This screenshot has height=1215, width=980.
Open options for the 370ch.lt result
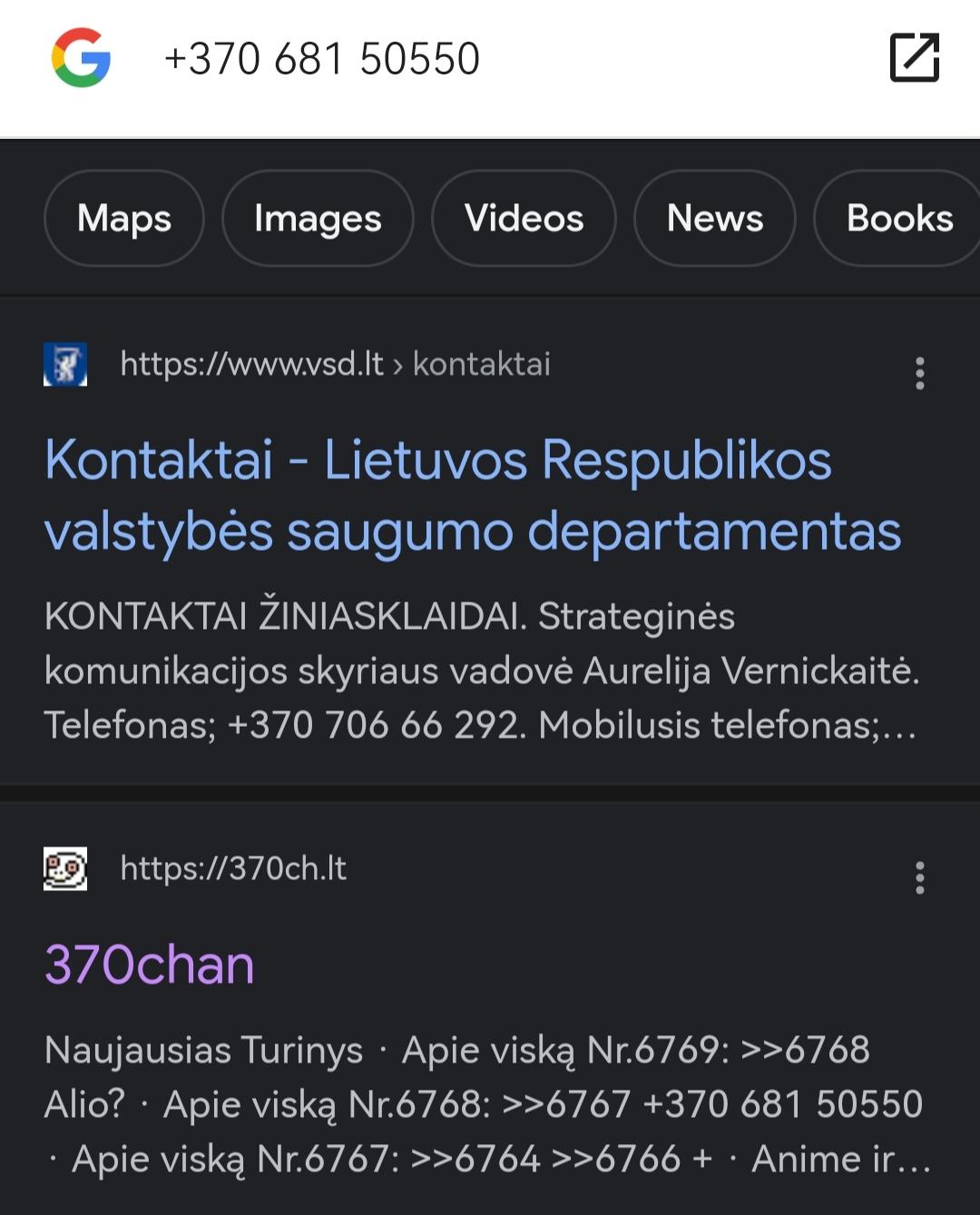[x=920, y=877]
